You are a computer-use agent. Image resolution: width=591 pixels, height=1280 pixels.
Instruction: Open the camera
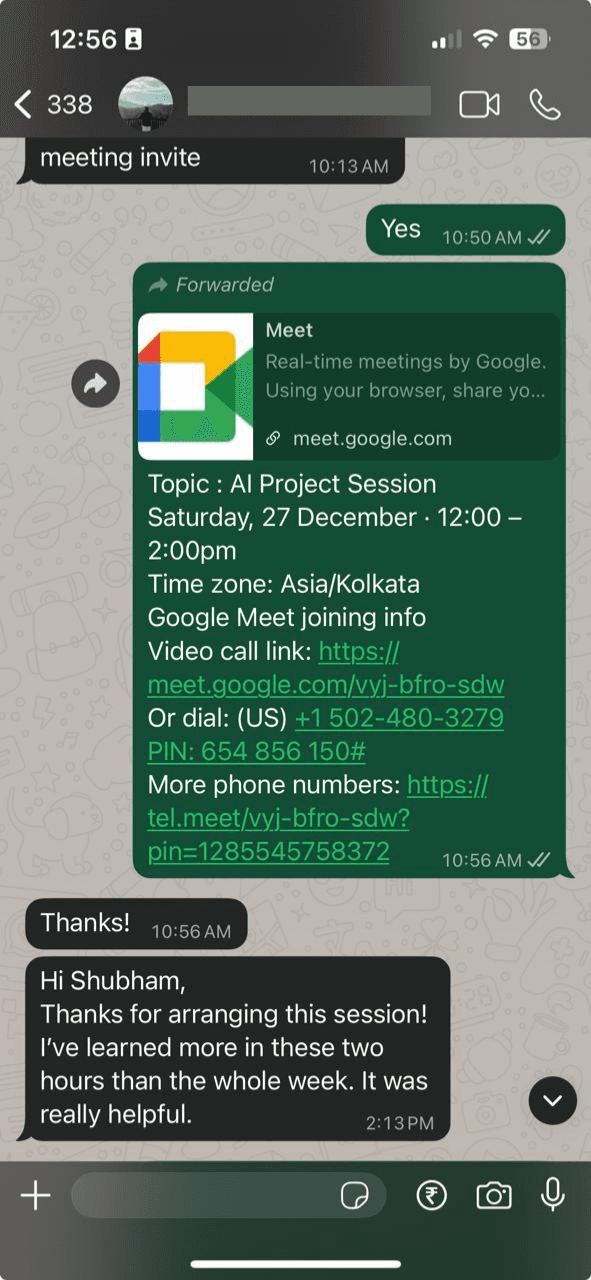pos(494,1195)
